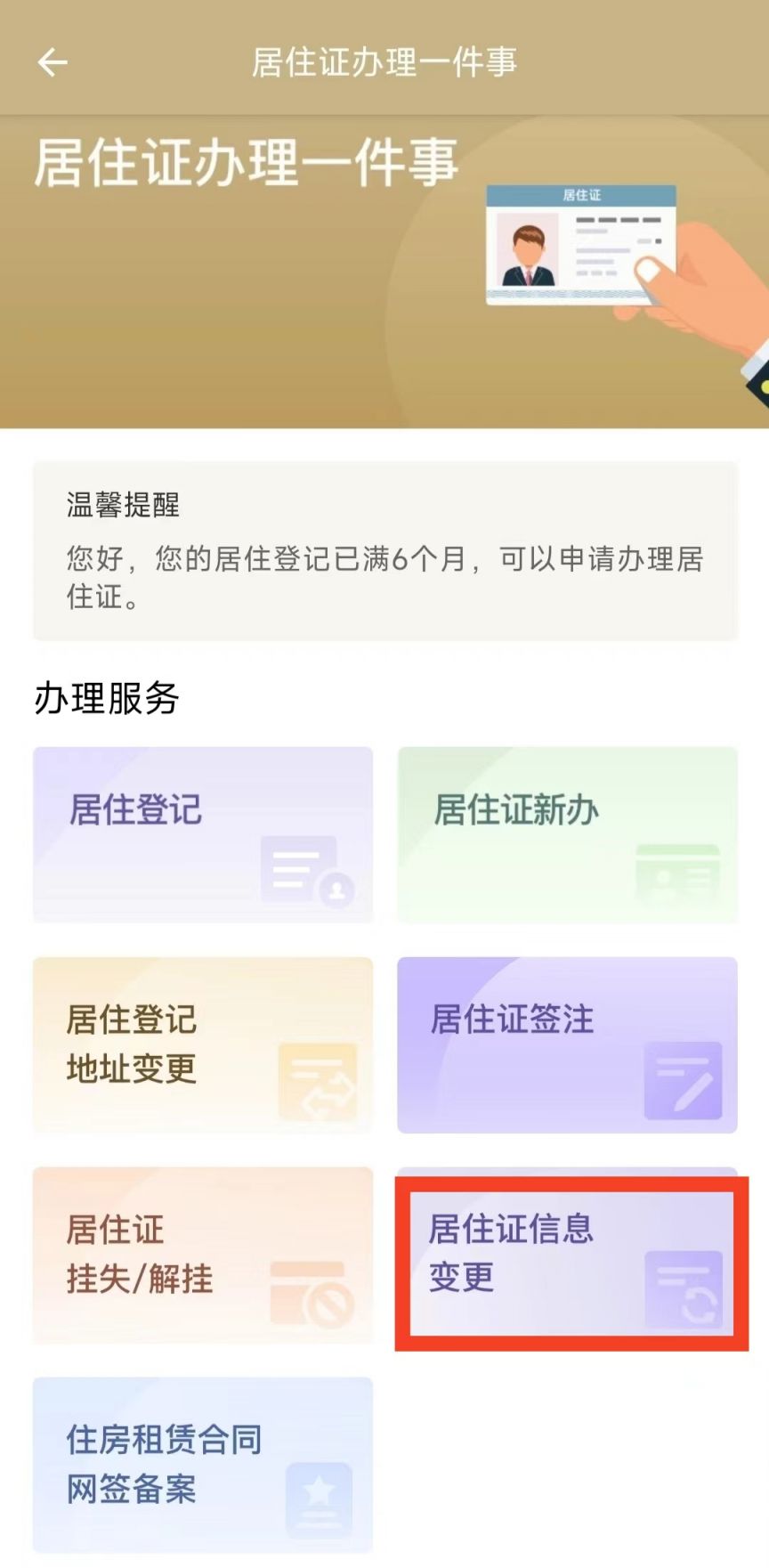Open the 居住登记 service card
Screen dimensions: 769x1568
(x=203, y=834)
